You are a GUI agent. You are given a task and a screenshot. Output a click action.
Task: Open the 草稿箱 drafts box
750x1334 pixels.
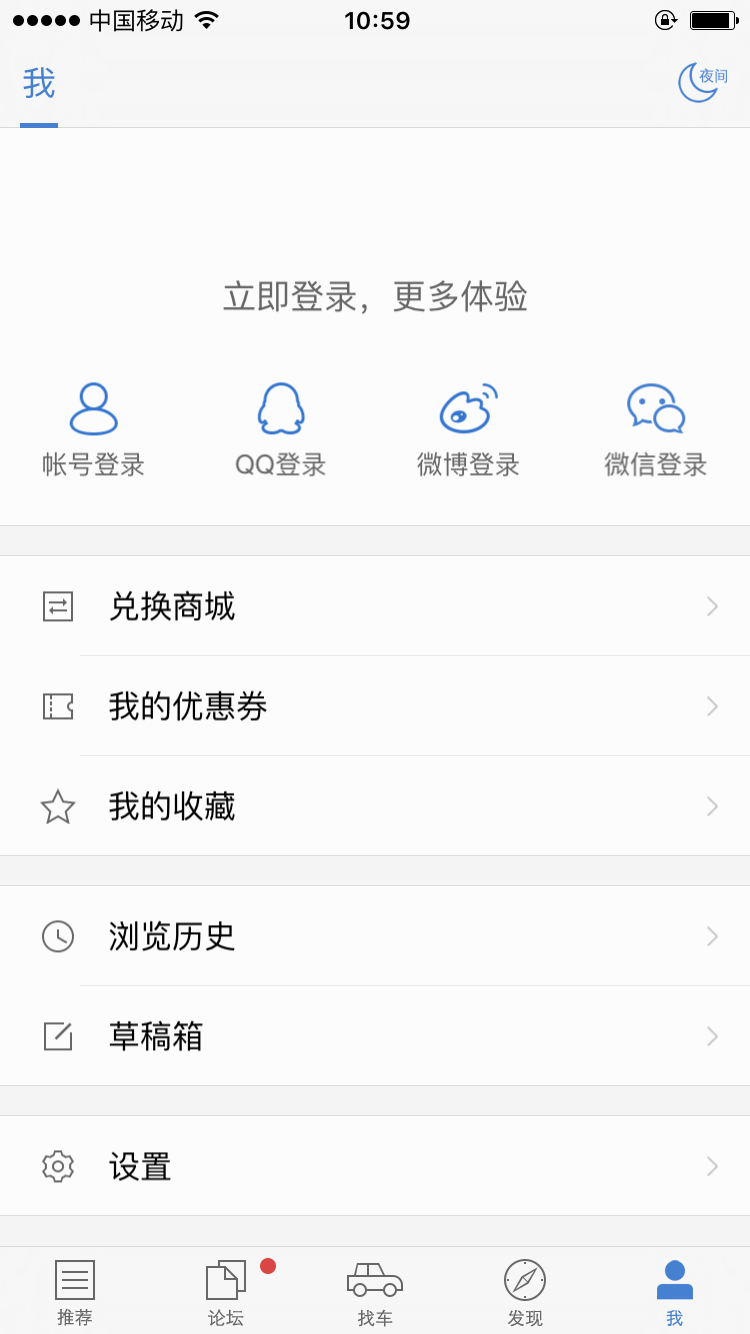tap(375, 1036)
